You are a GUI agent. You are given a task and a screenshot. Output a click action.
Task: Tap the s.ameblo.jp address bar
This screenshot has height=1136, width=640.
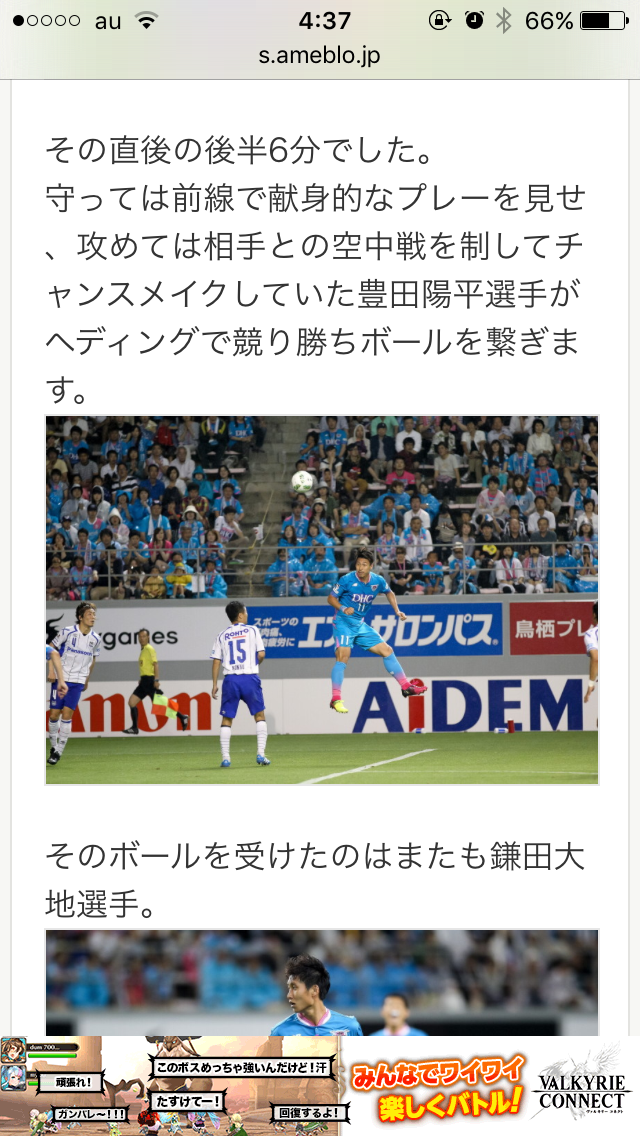click(320, 56)
